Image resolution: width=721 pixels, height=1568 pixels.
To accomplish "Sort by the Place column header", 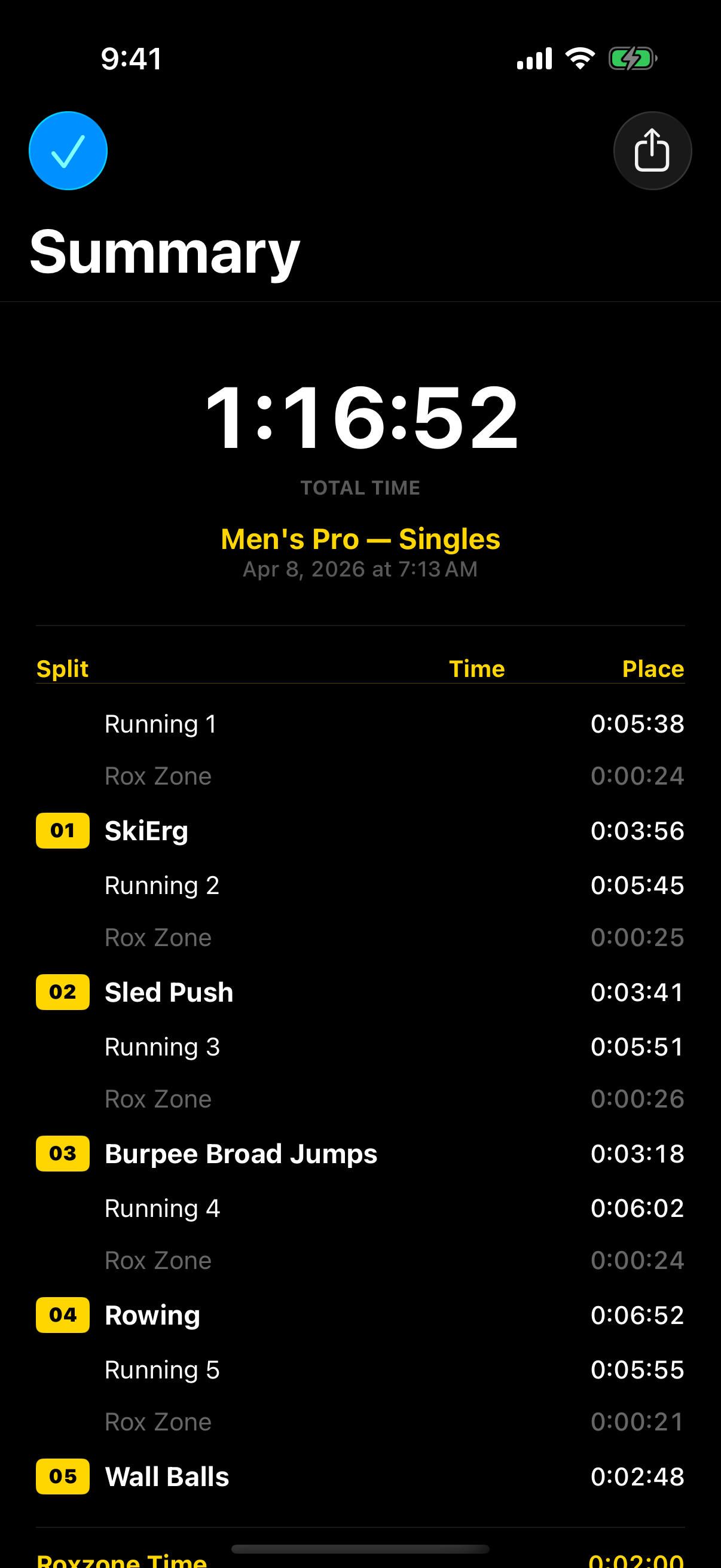I will click(x=653, y=668).
